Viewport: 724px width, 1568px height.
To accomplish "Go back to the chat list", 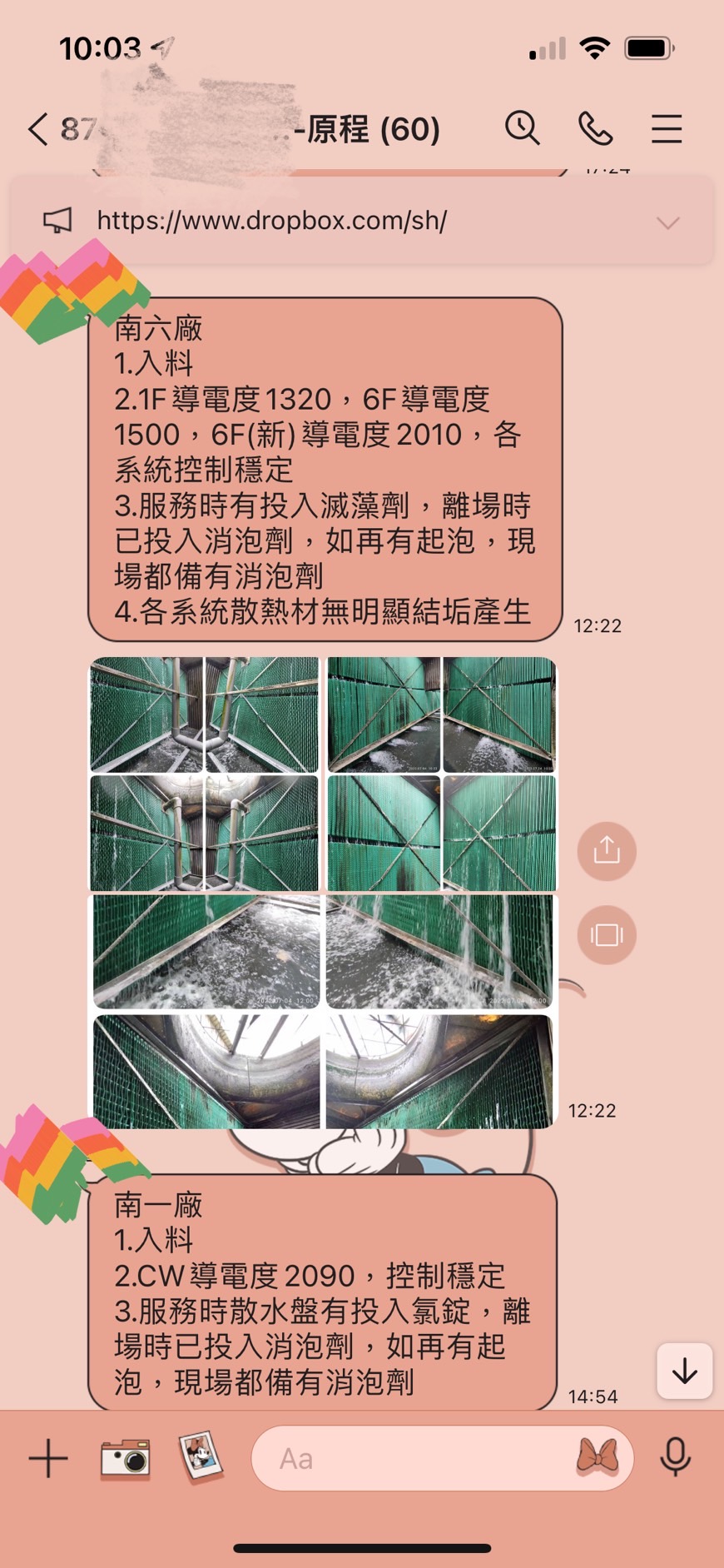I will [x=37, y=130].
